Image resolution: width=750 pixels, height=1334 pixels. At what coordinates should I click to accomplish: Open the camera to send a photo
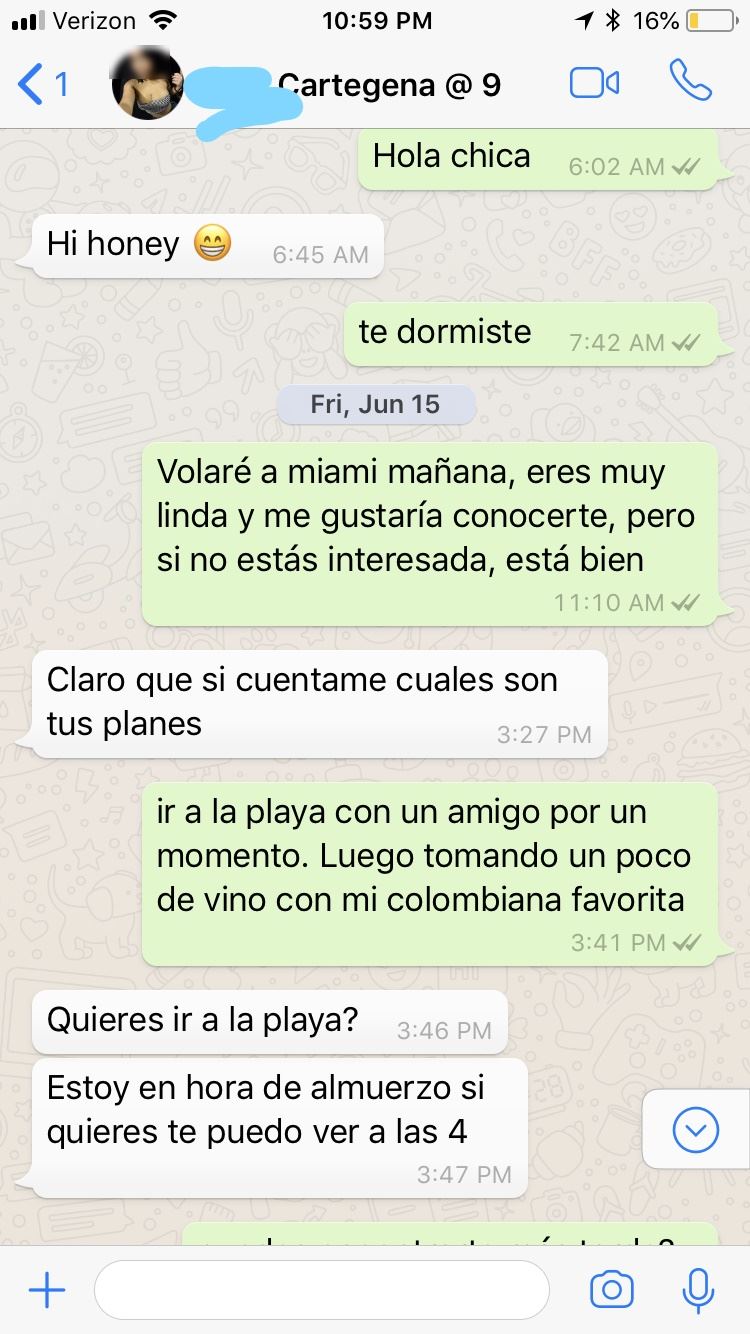click(x=611, y=1291)
